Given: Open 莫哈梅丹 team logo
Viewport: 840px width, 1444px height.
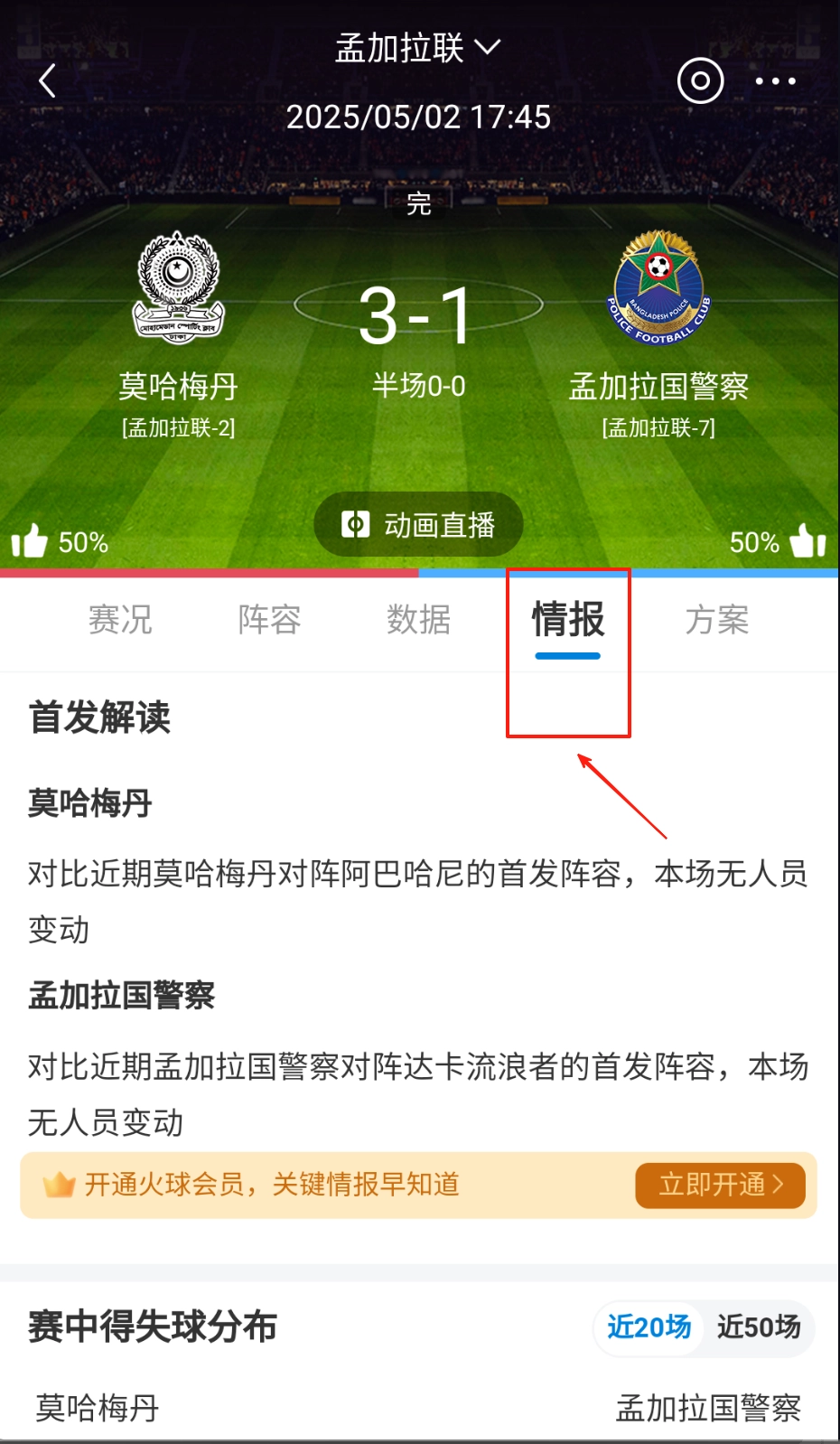Looking at the screenshot, I should pyautogui.click(x=178, y=287).
